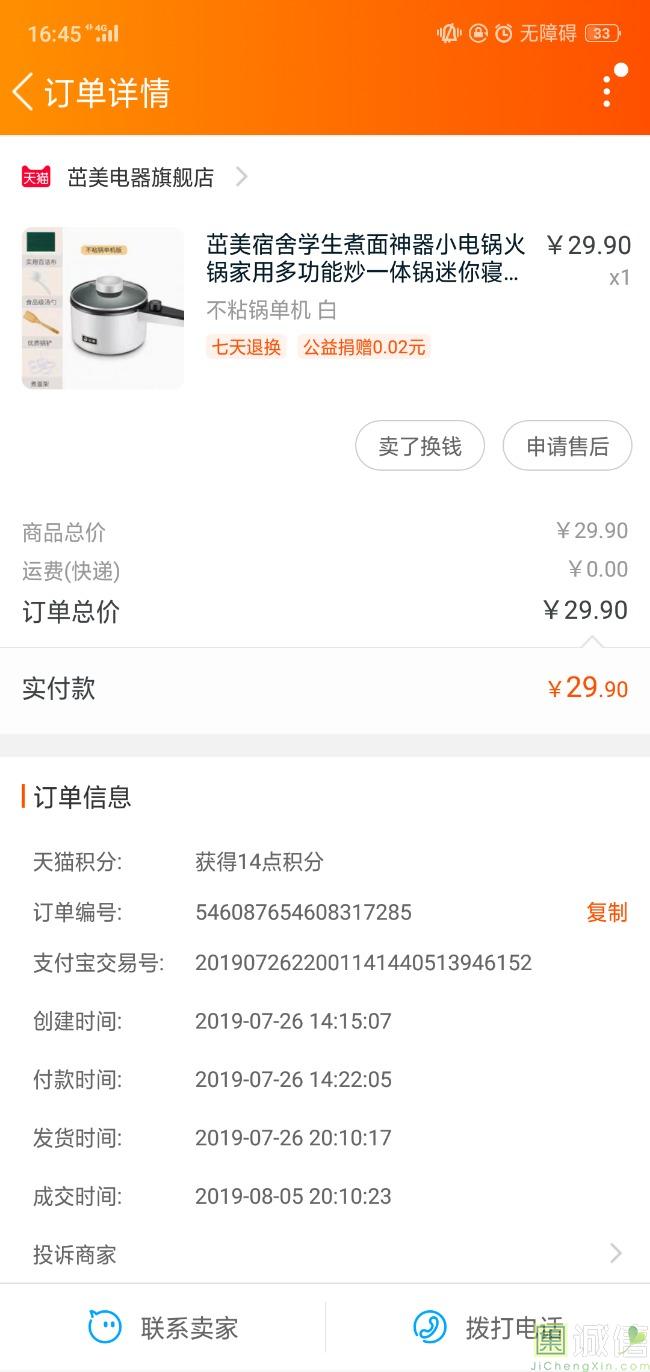650x1372 pixels.
Task: Go back from order details
Action: point(24,92)
